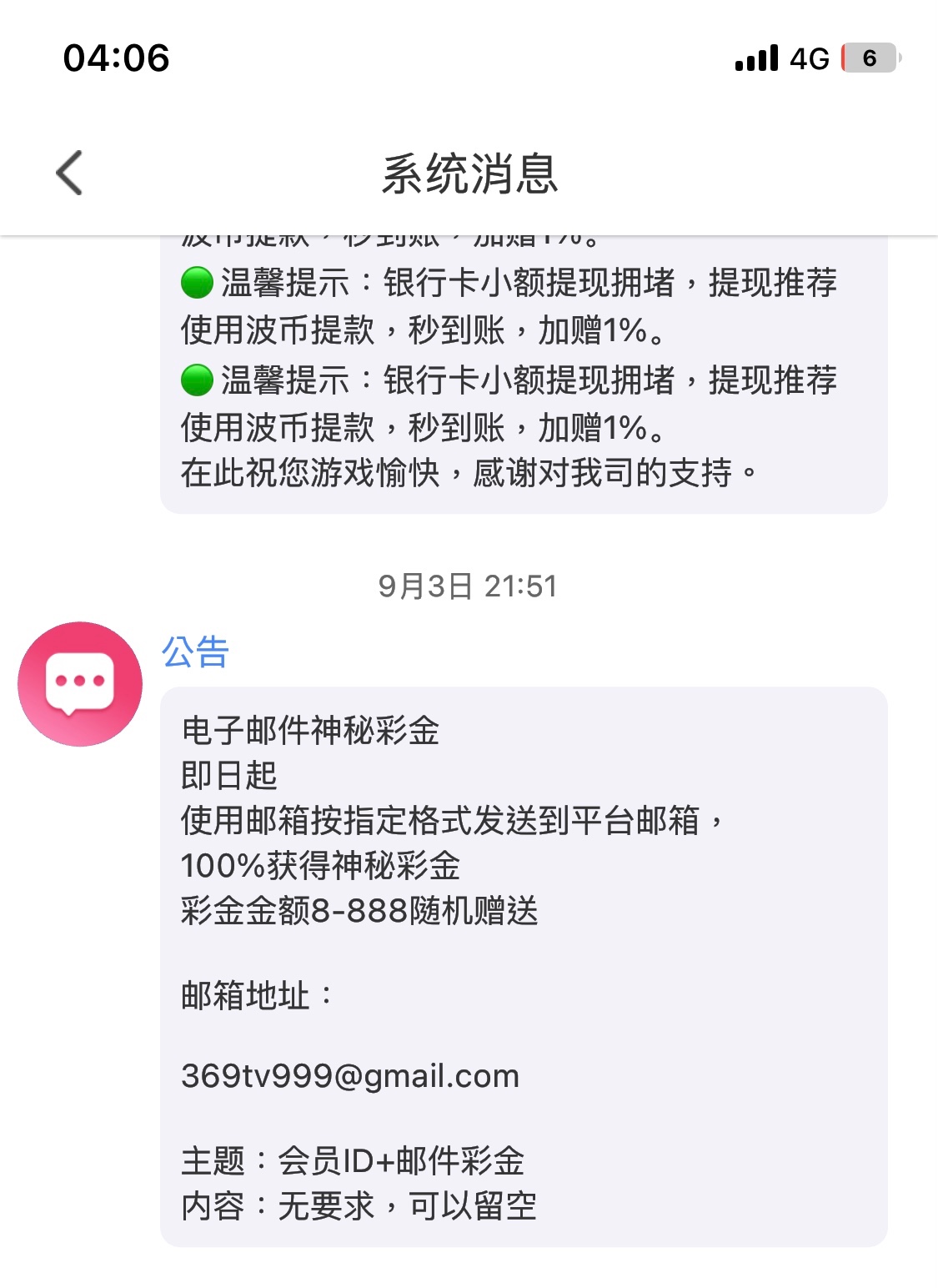Open the 电子邮件神秘彩金 announcement message
The image size is (938, 1288).
point(524,966)
